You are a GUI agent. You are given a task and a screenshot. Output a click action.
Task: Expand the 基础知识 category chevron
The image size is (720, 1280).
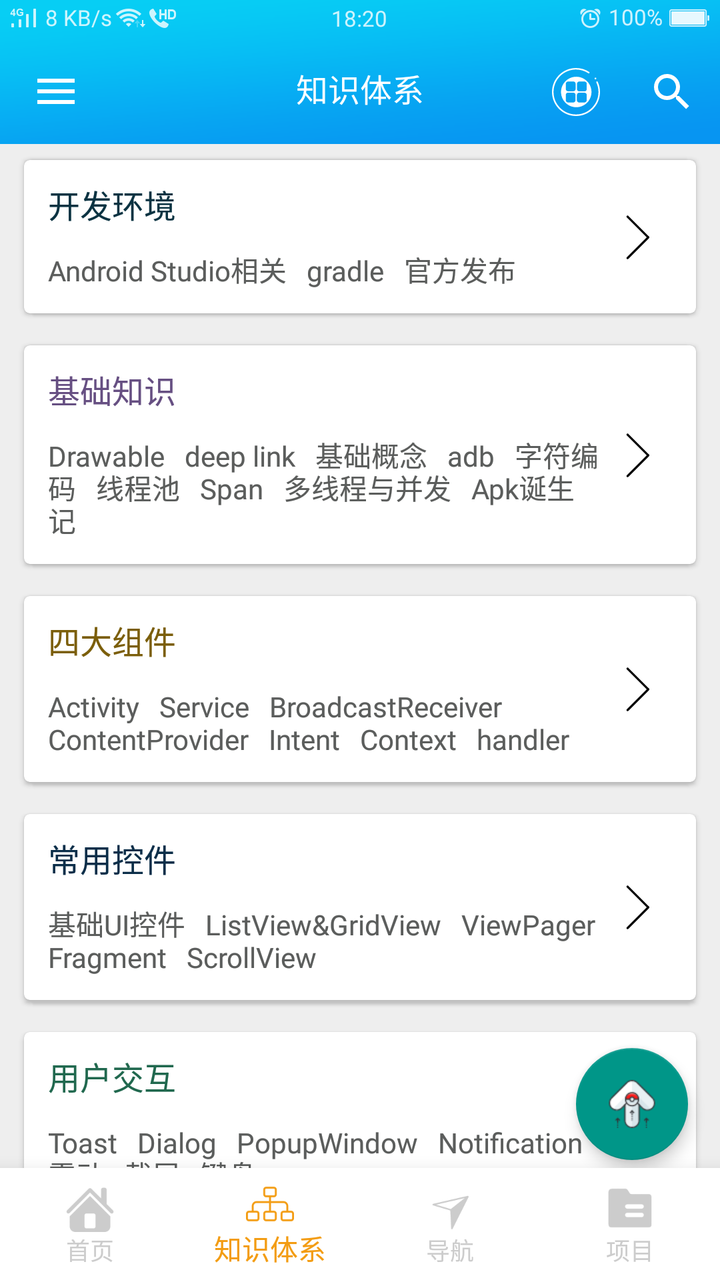click(638, 455)
